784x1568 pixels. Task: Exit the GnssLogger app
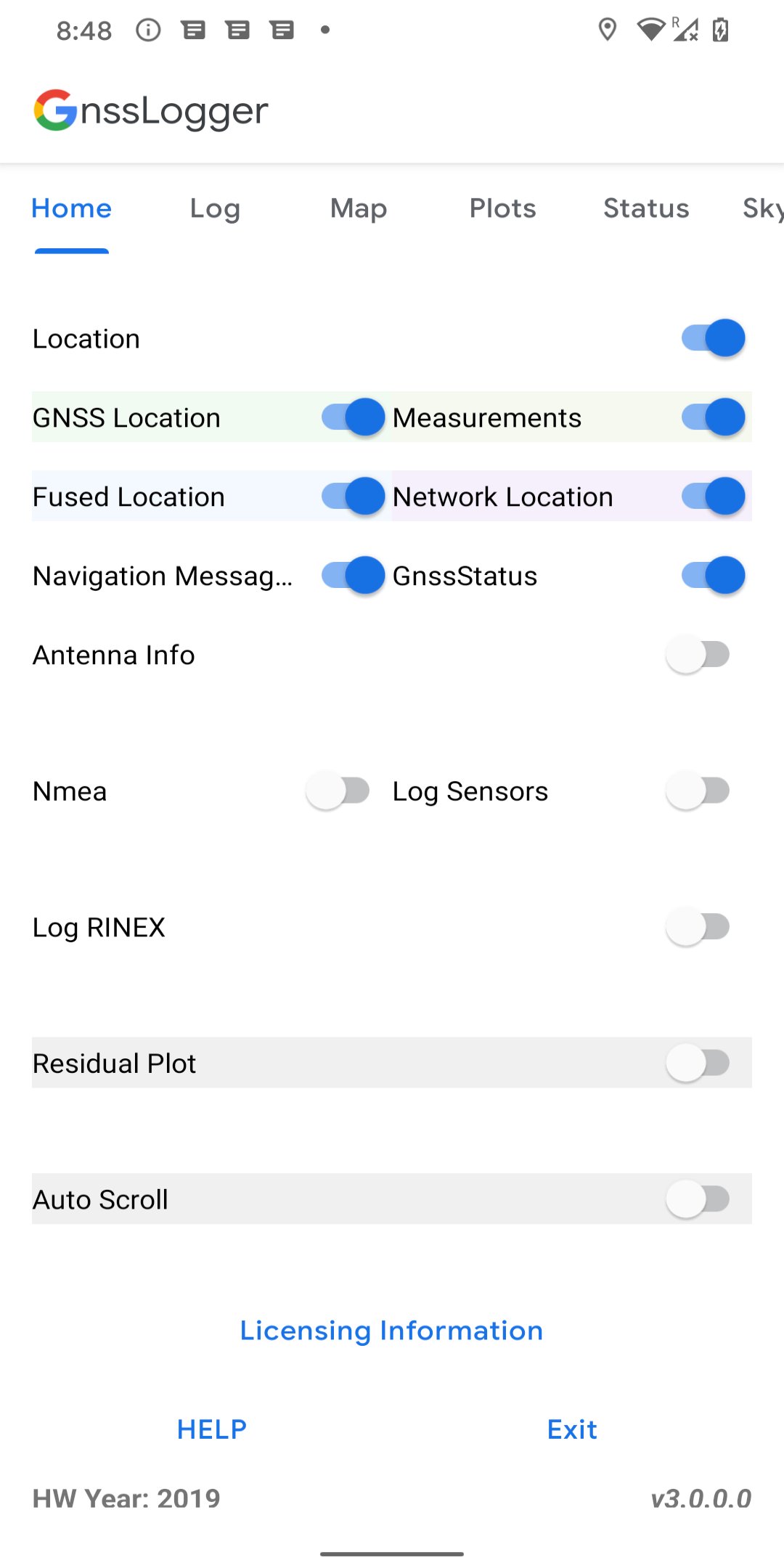coord(572,1429)
